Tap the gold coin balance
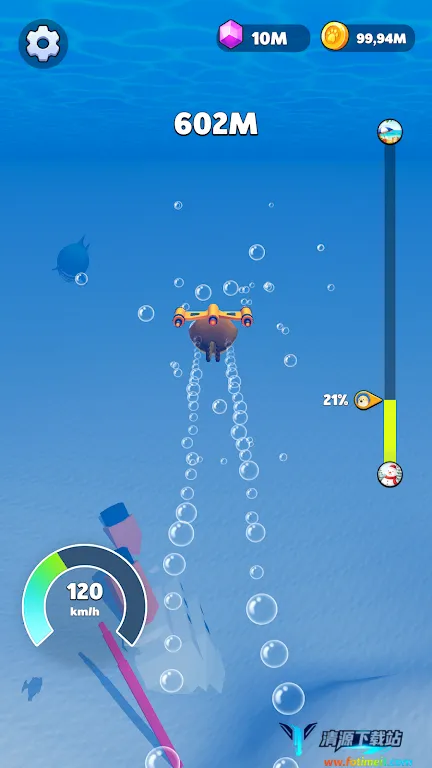 [x=368, y=37]
